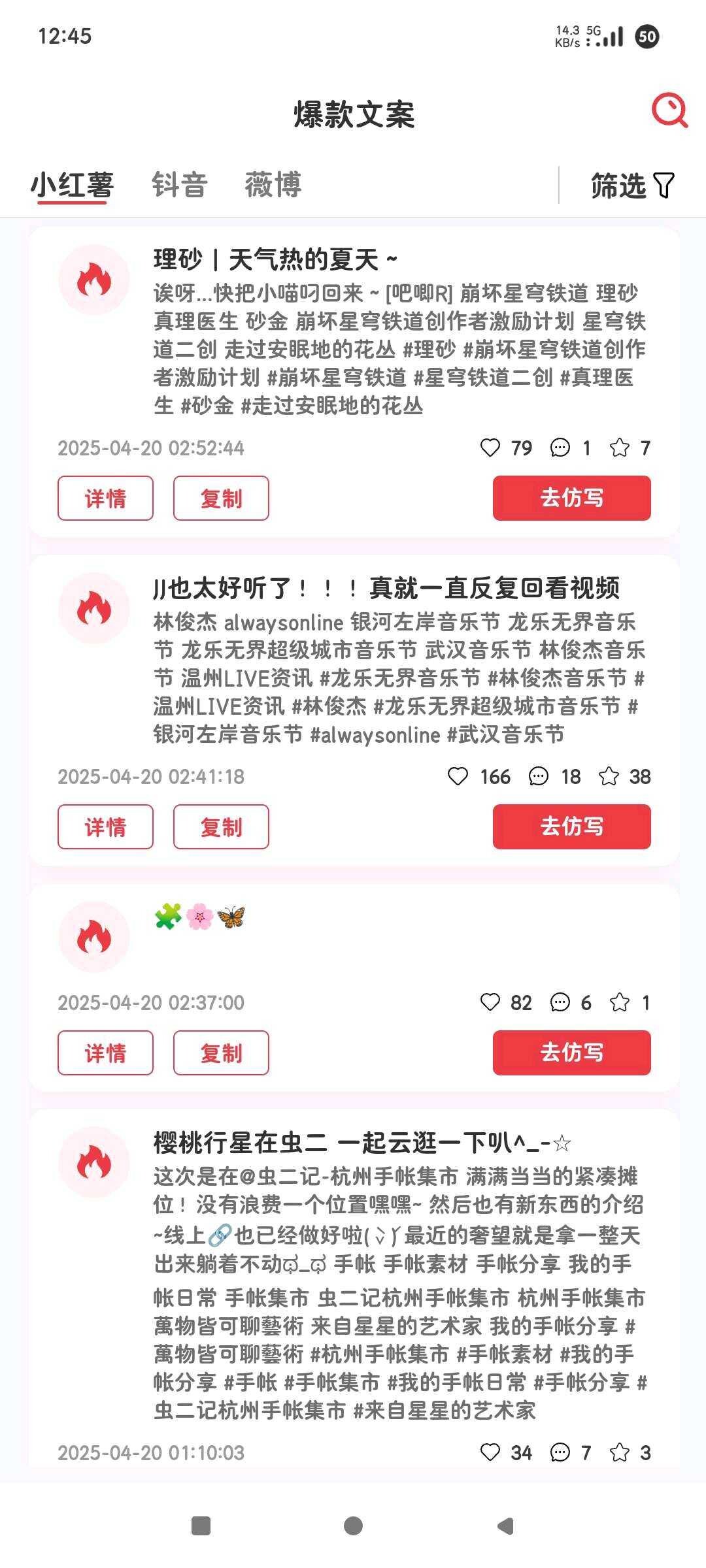This screenshot has height=1568, width=706.
Task: Tap 去仿写 on the emoji-only post
Action: pos(571,1053)
